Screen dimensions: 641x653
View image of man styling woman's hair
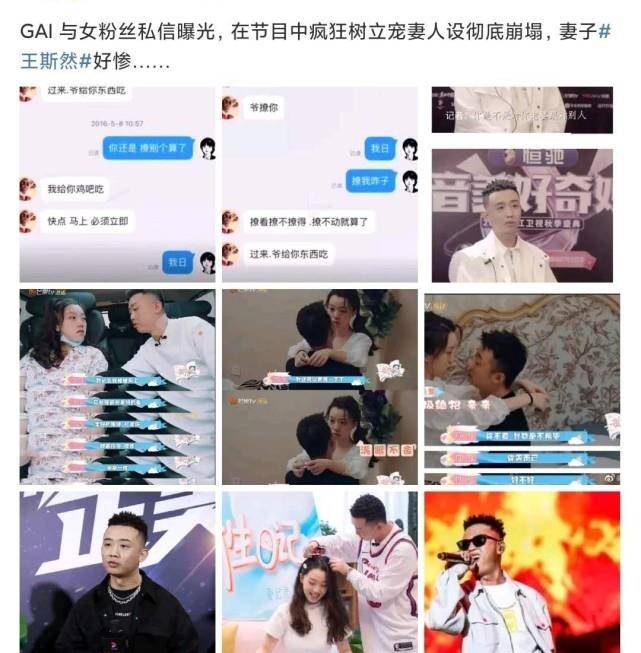(x=320, y=572)
